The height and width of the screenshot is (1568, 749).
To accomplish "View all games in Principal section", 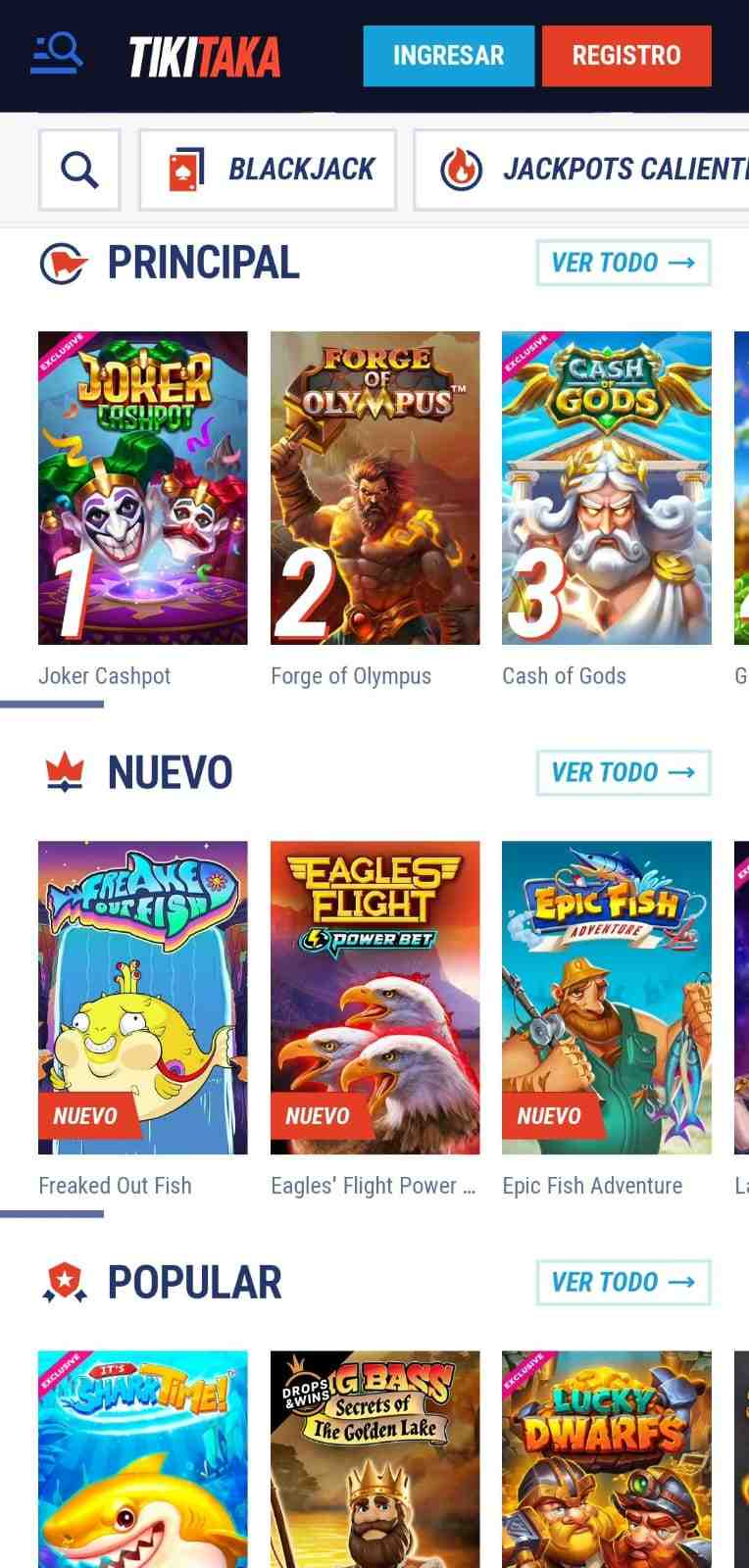I will (x=623, y=263).
